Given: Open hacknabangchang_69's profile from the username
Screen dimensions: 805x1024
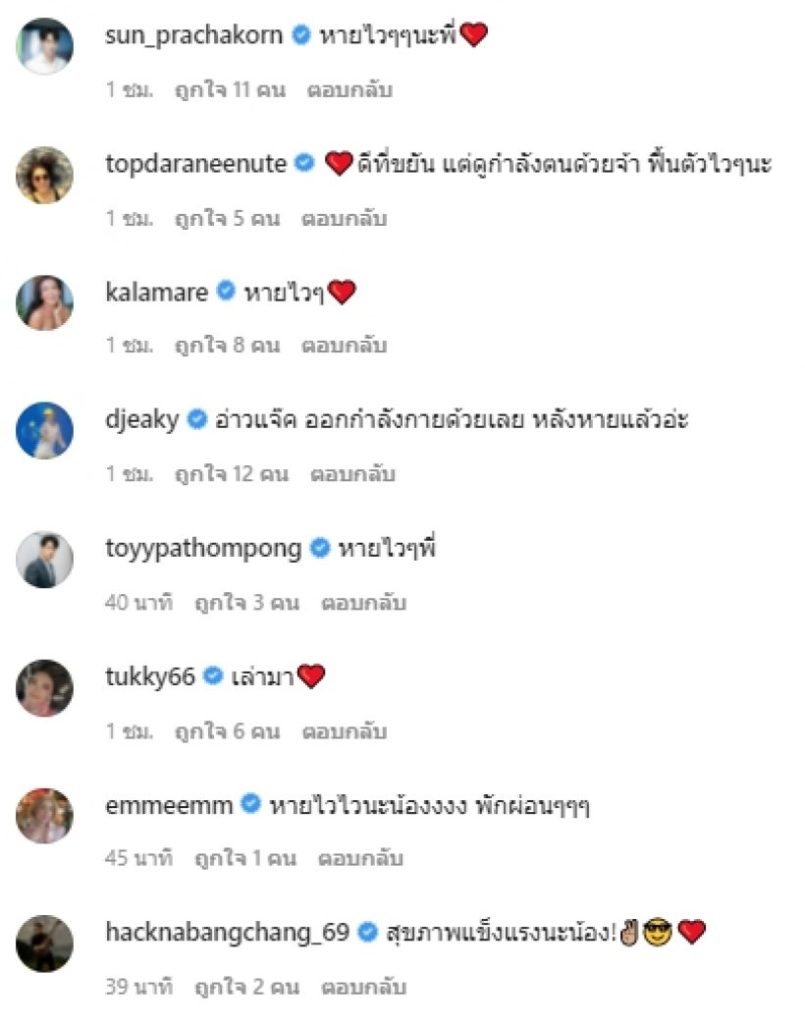Looking at the screenshot, I should (x=227, y=932).
